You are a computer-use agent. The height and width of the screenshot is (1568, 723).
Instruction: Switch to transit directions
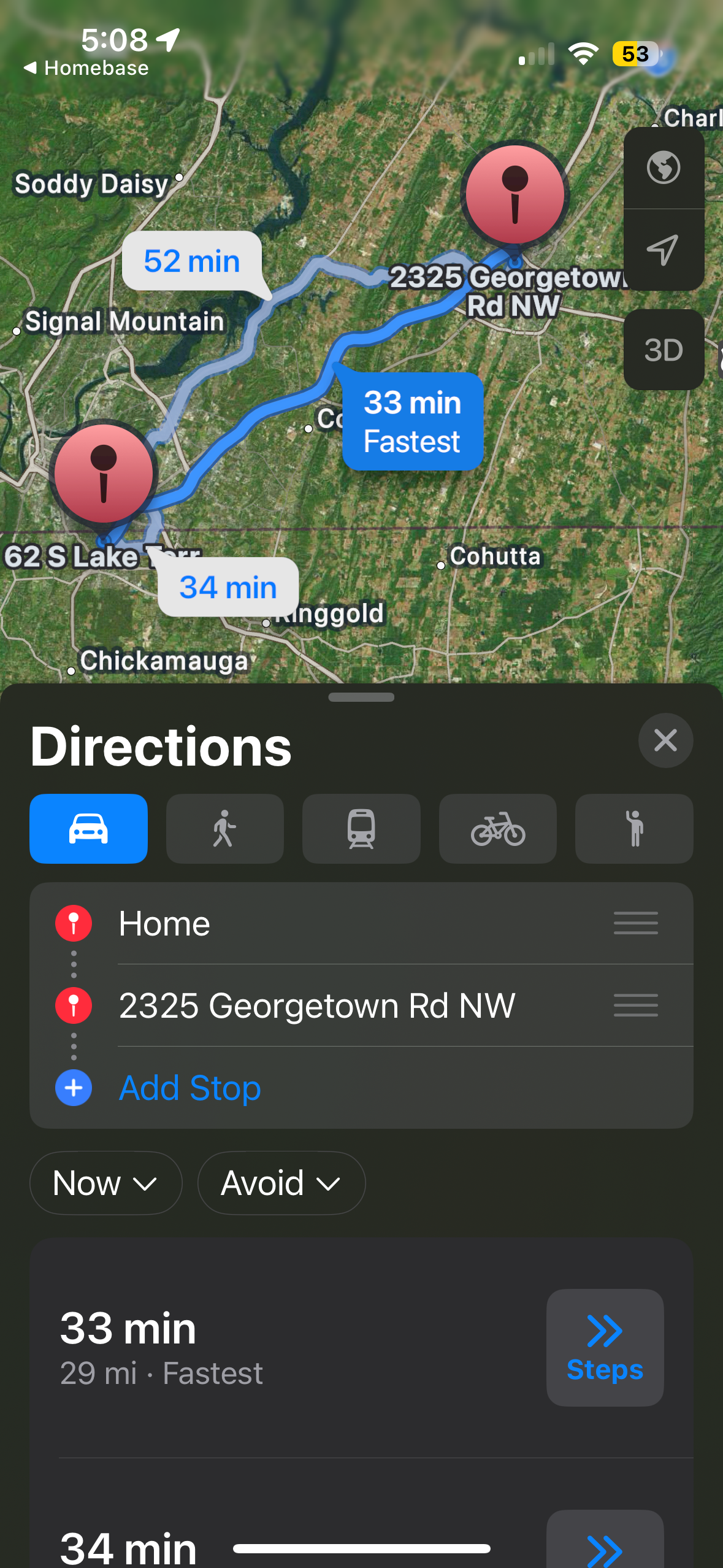[x=361, y=829]
